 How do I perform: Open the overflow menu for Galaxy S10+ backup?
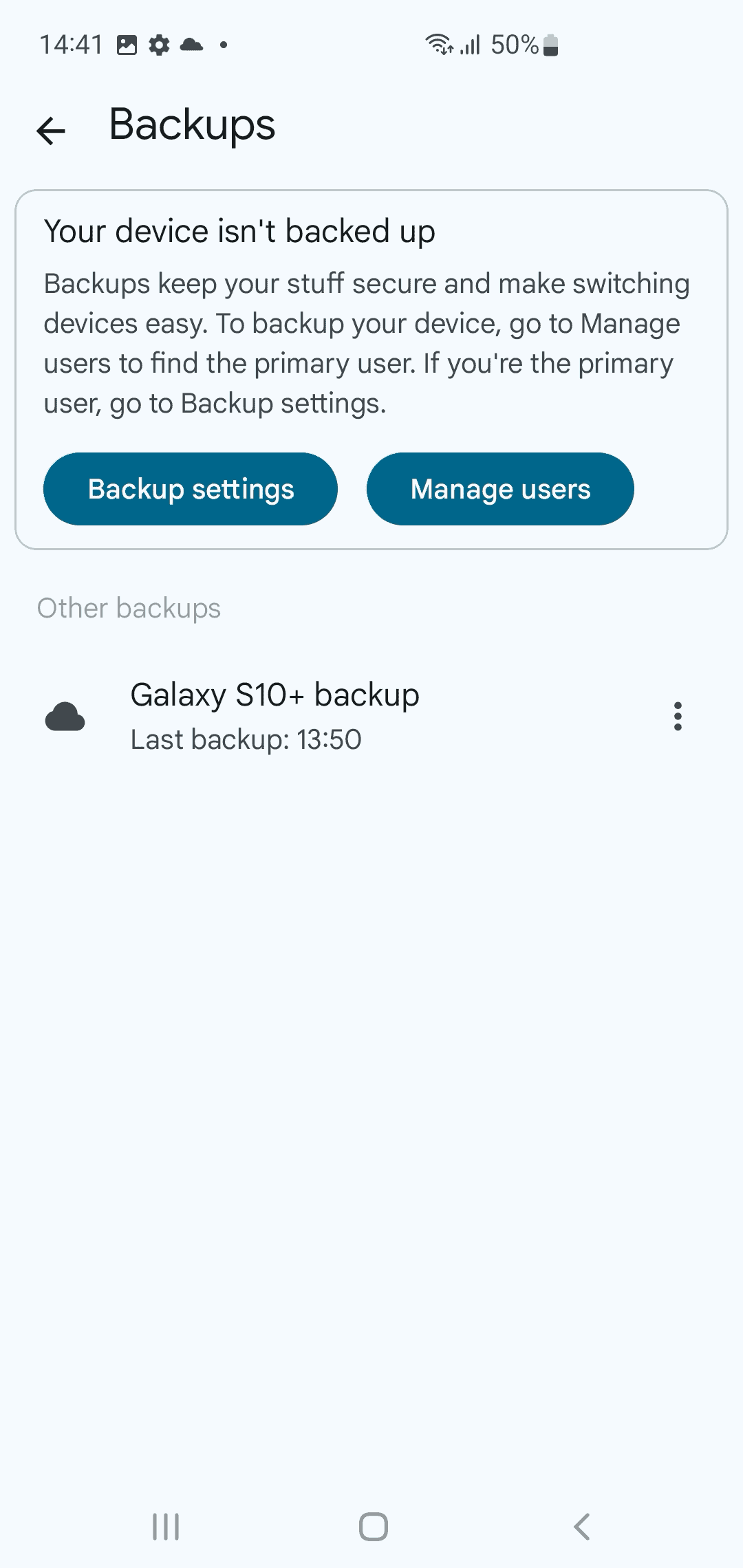(678, 717)
